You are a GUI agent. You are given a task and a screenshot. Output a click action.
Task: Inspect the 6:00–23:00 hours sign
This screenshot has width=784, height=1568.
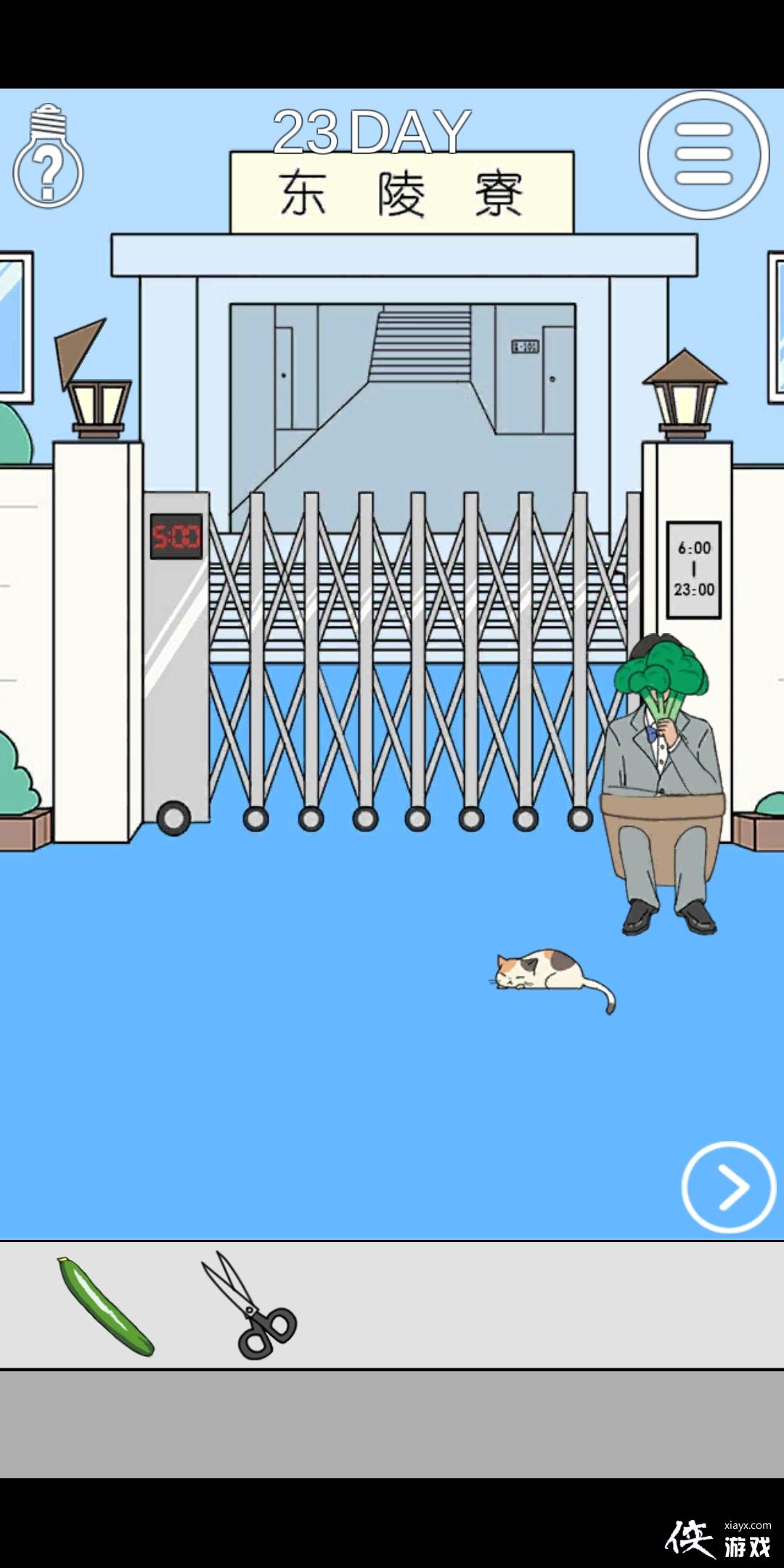coord(694,570)
